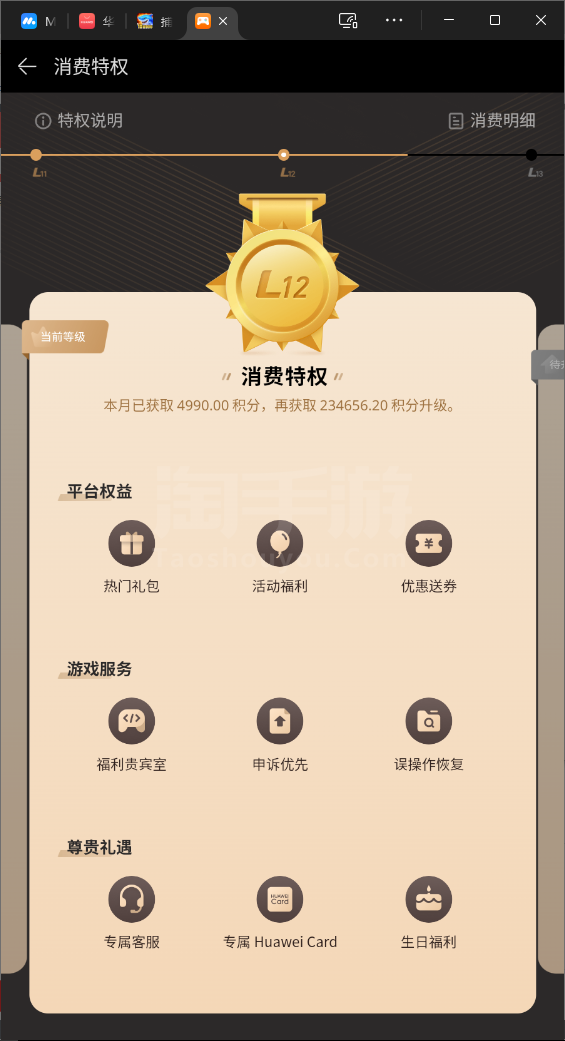Image resolution: width=565 pixels, height=1041 pixels.
Task: Open 专属客服 support
Action: pos(131,913)
